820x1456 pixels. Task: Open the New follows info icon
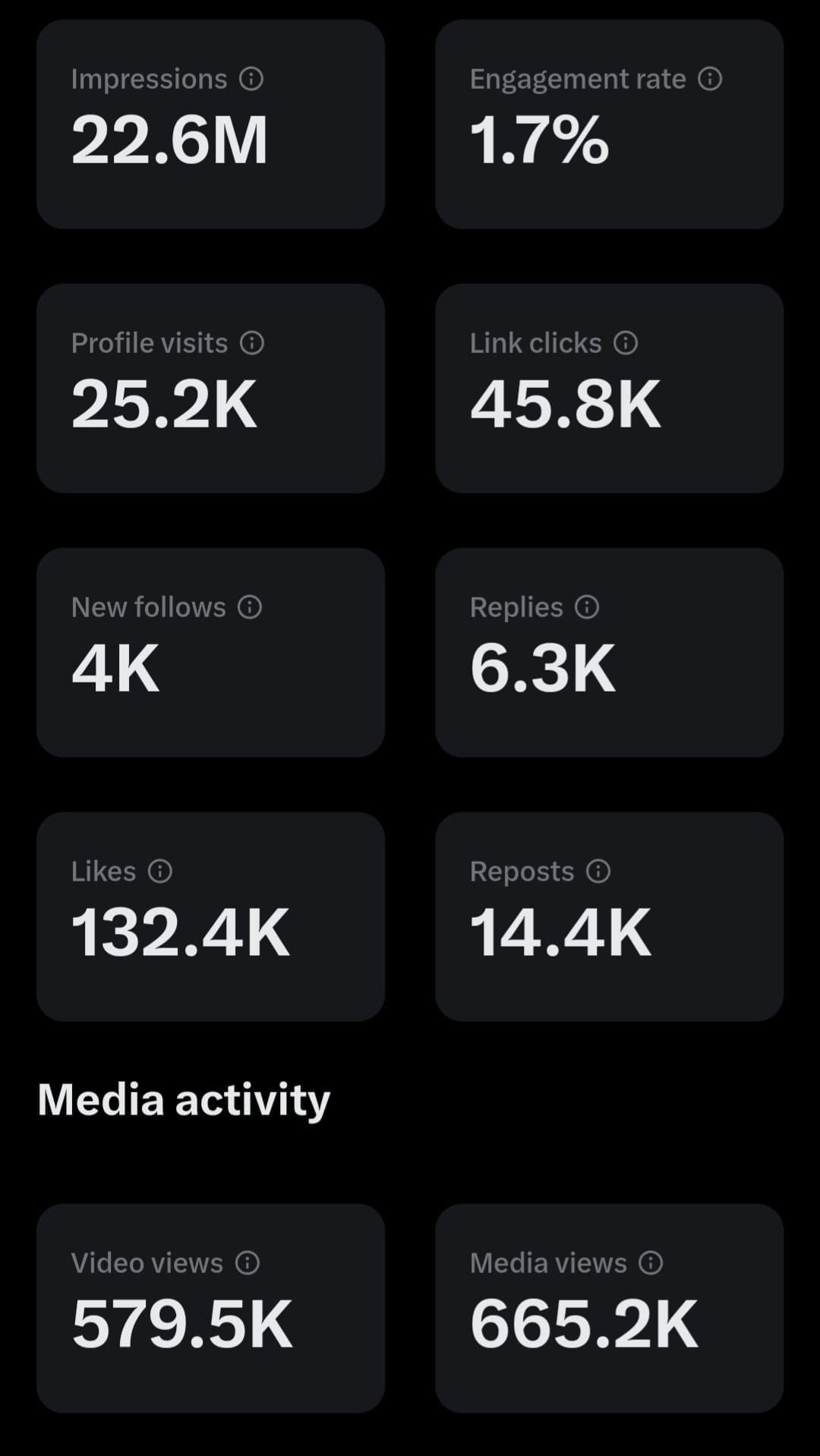click(x=250, y=607)
